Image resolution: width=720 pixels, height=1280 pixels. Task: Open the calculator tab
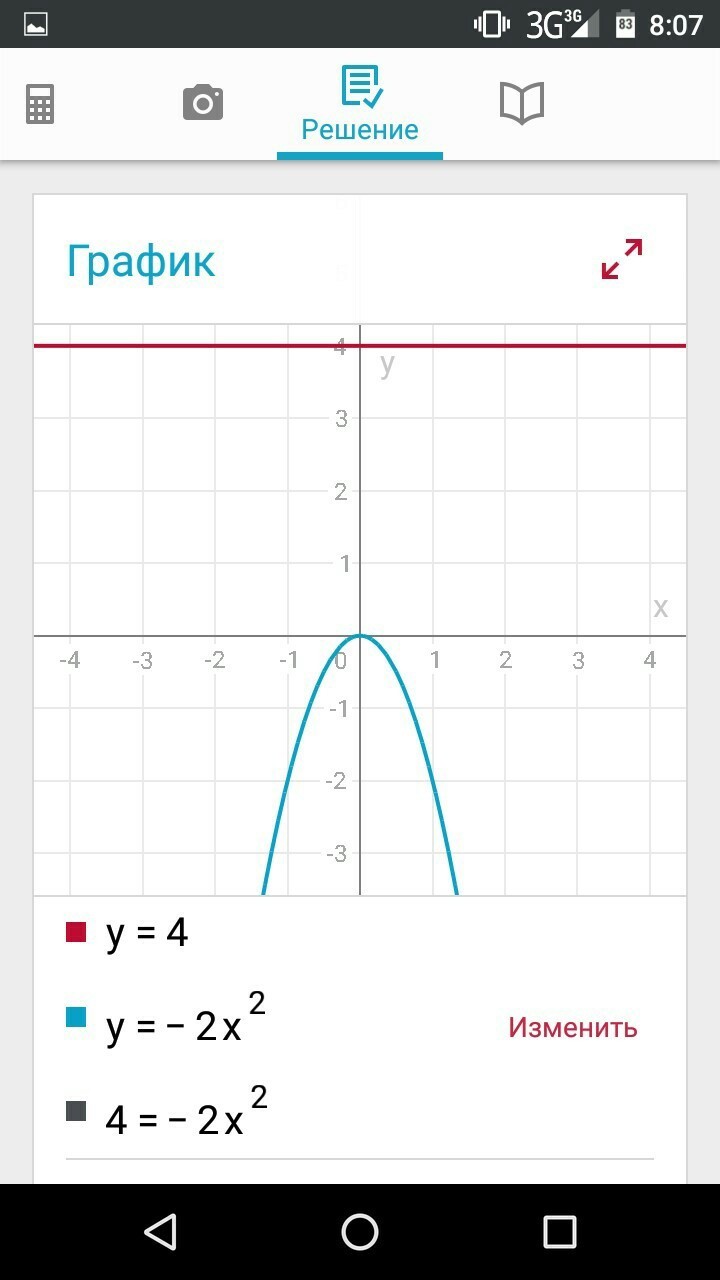coord(40,104)
